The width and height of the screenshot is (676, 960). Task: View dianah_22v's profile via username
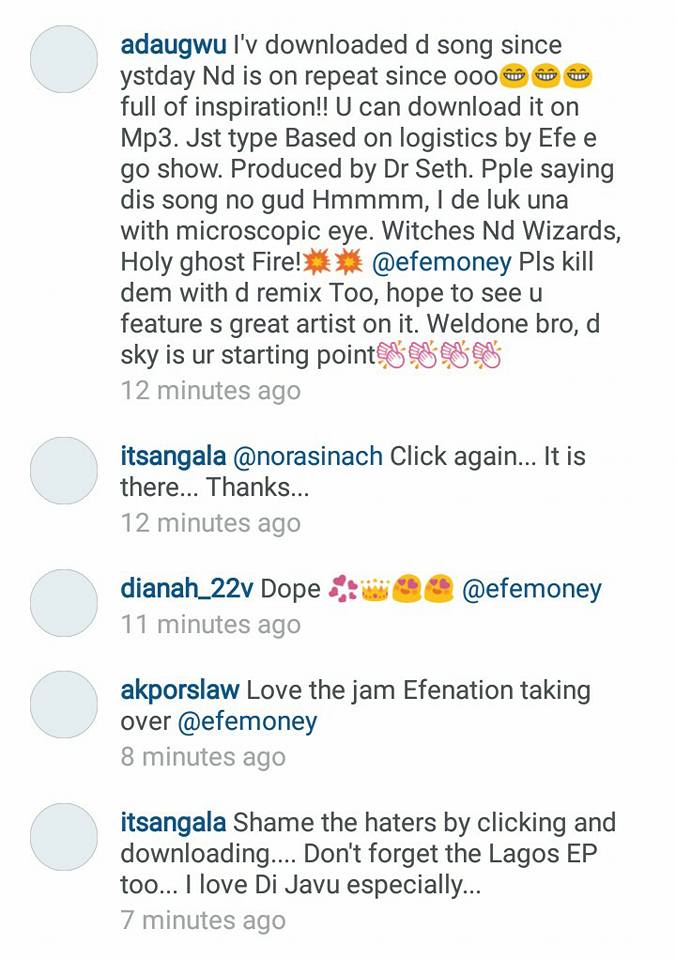[x=186, y=589]
